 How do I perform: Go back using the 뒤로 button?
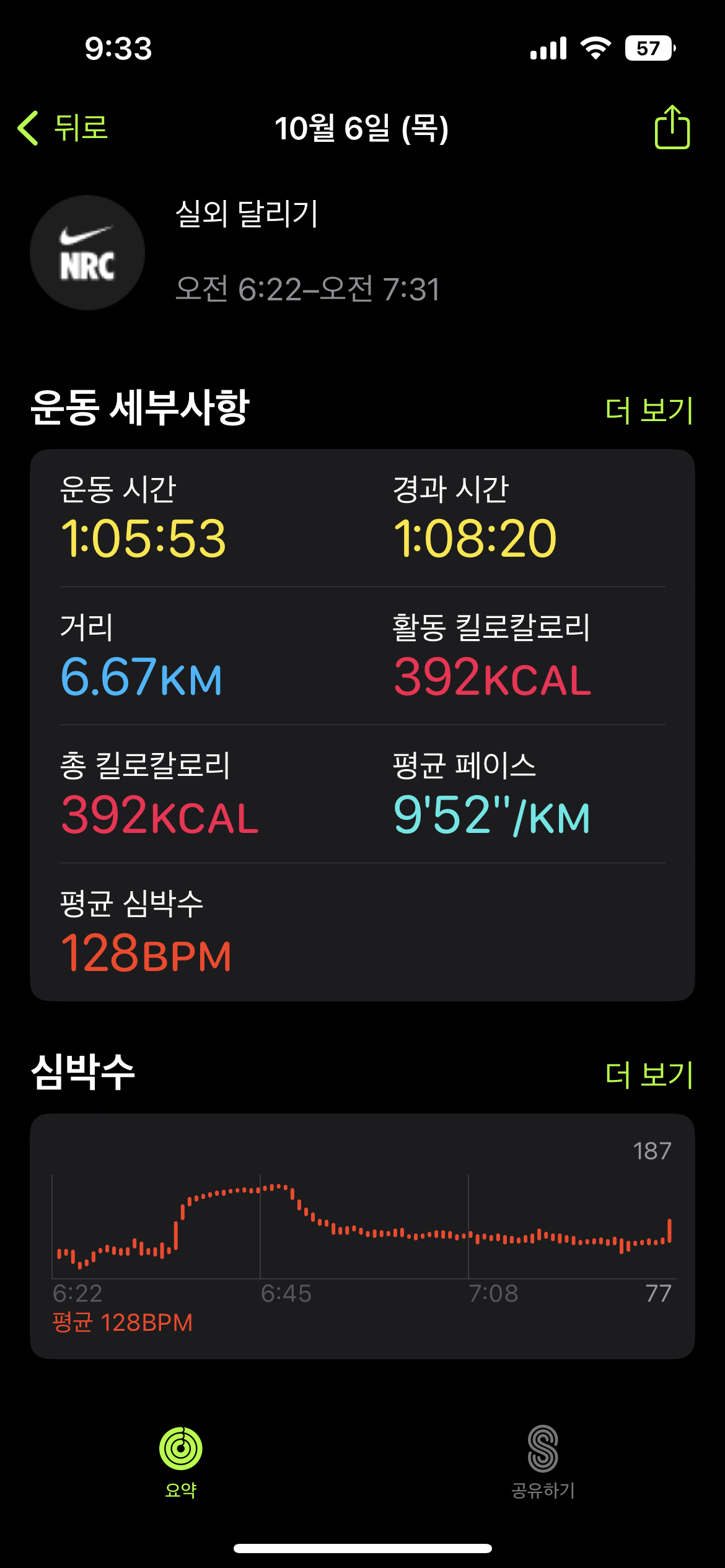(63, 128)
